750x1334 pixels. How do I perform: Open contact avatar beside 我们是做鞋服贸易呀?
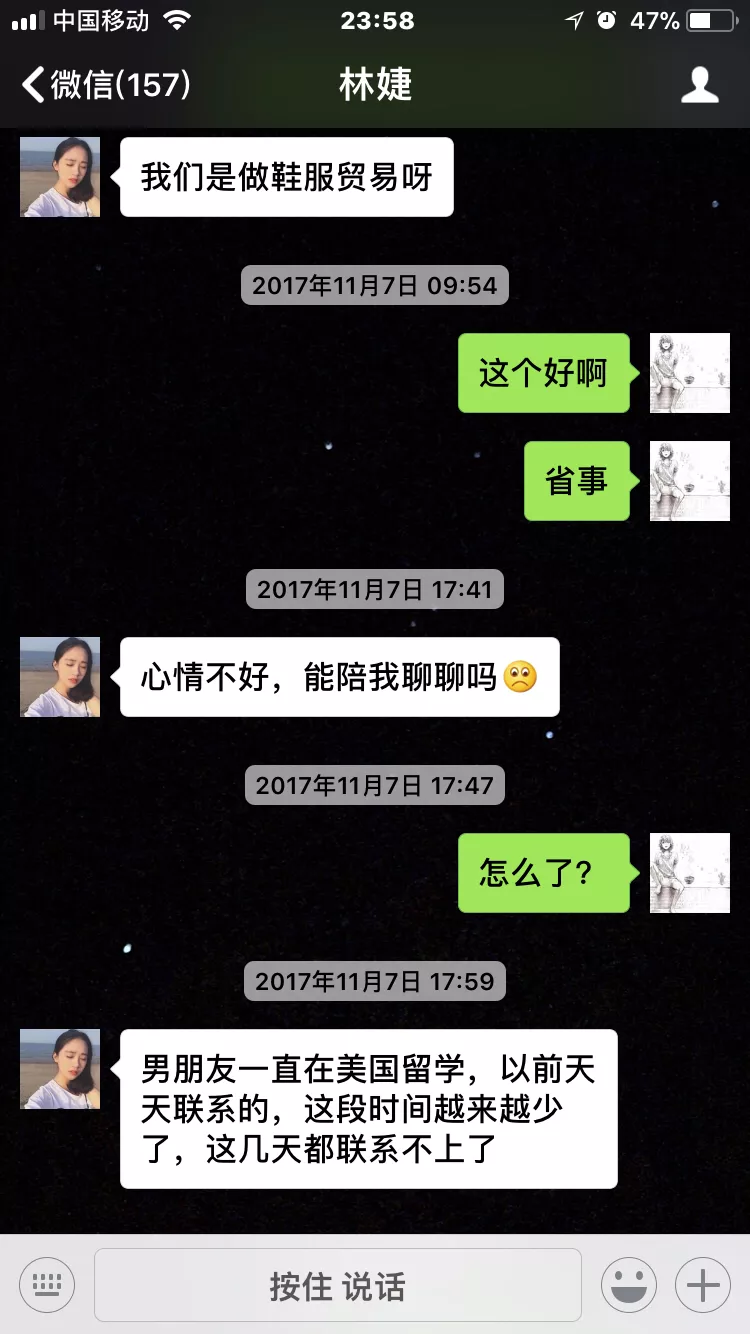(60, 177)
